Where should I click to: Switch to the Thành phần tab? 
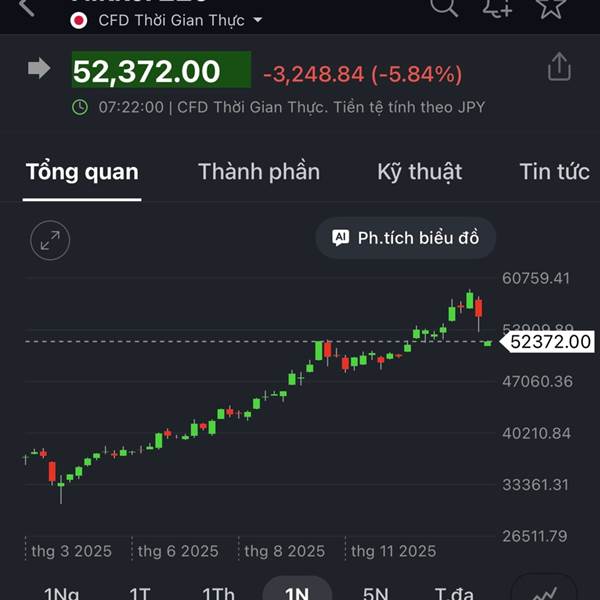[x=259, y=171]
